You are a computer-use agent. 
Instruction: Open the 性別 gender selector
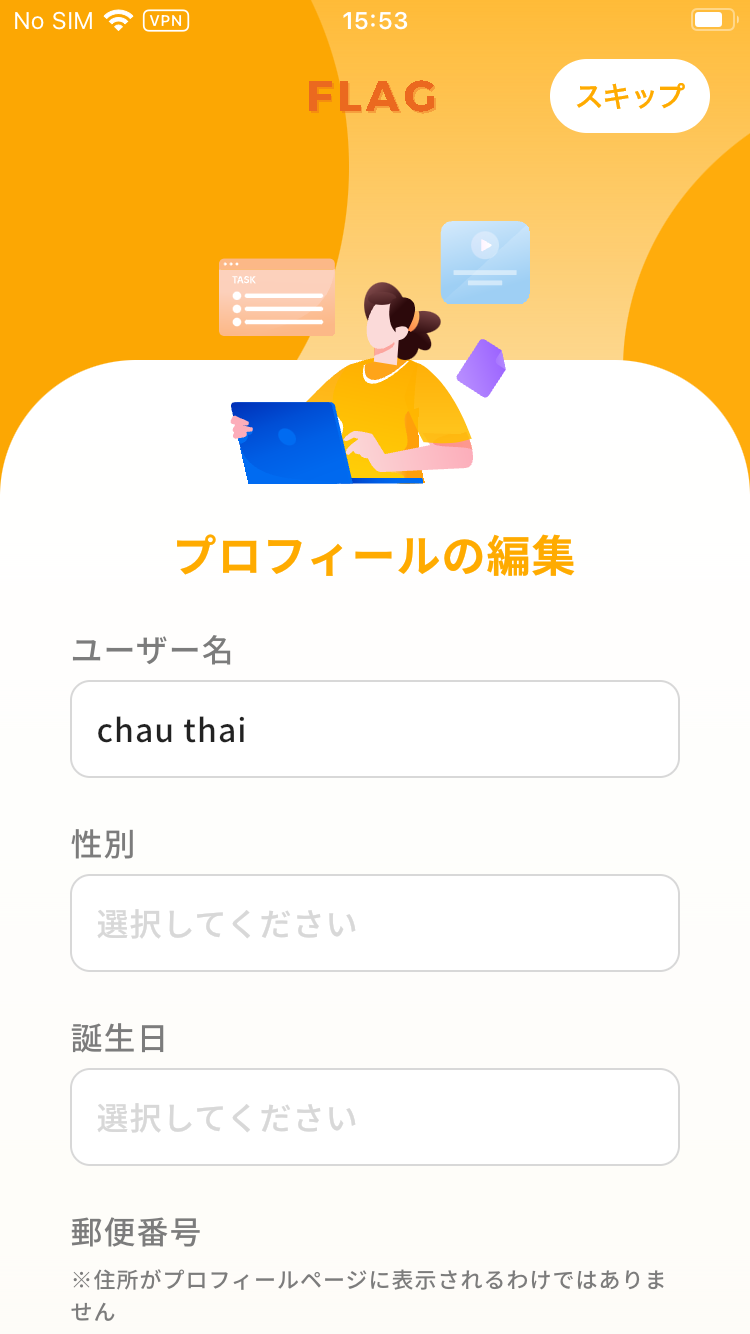tap(374, 923)
